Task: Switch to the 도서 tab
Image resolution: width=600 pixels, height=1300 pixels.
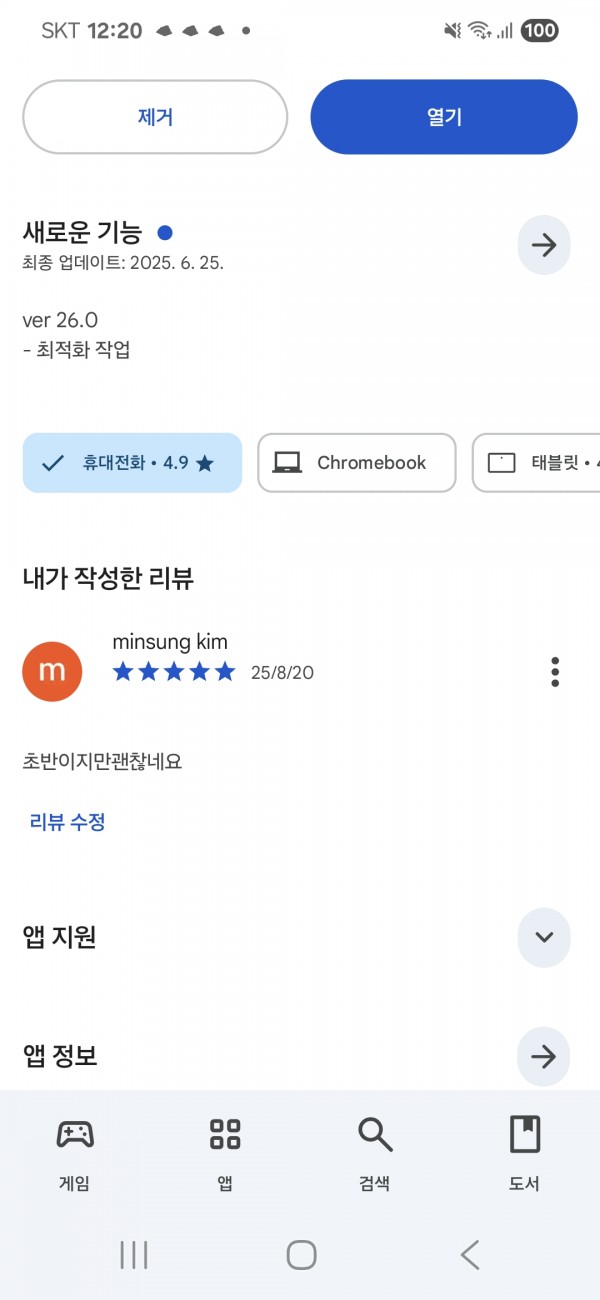Action: [x=525, y=1153]
